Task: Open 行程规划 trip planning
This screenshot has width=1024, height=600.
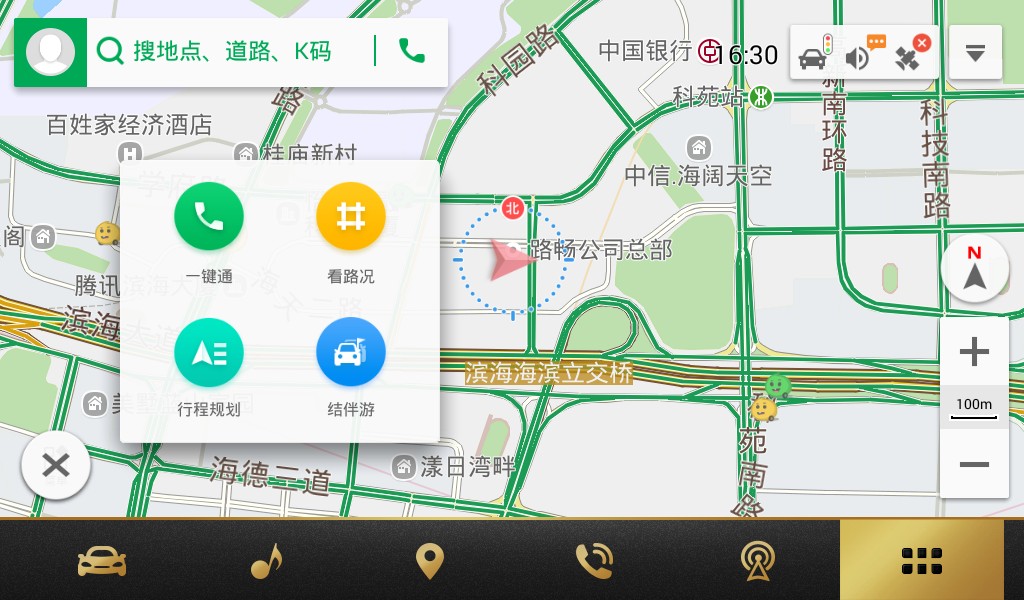Action: coord(208,352)
